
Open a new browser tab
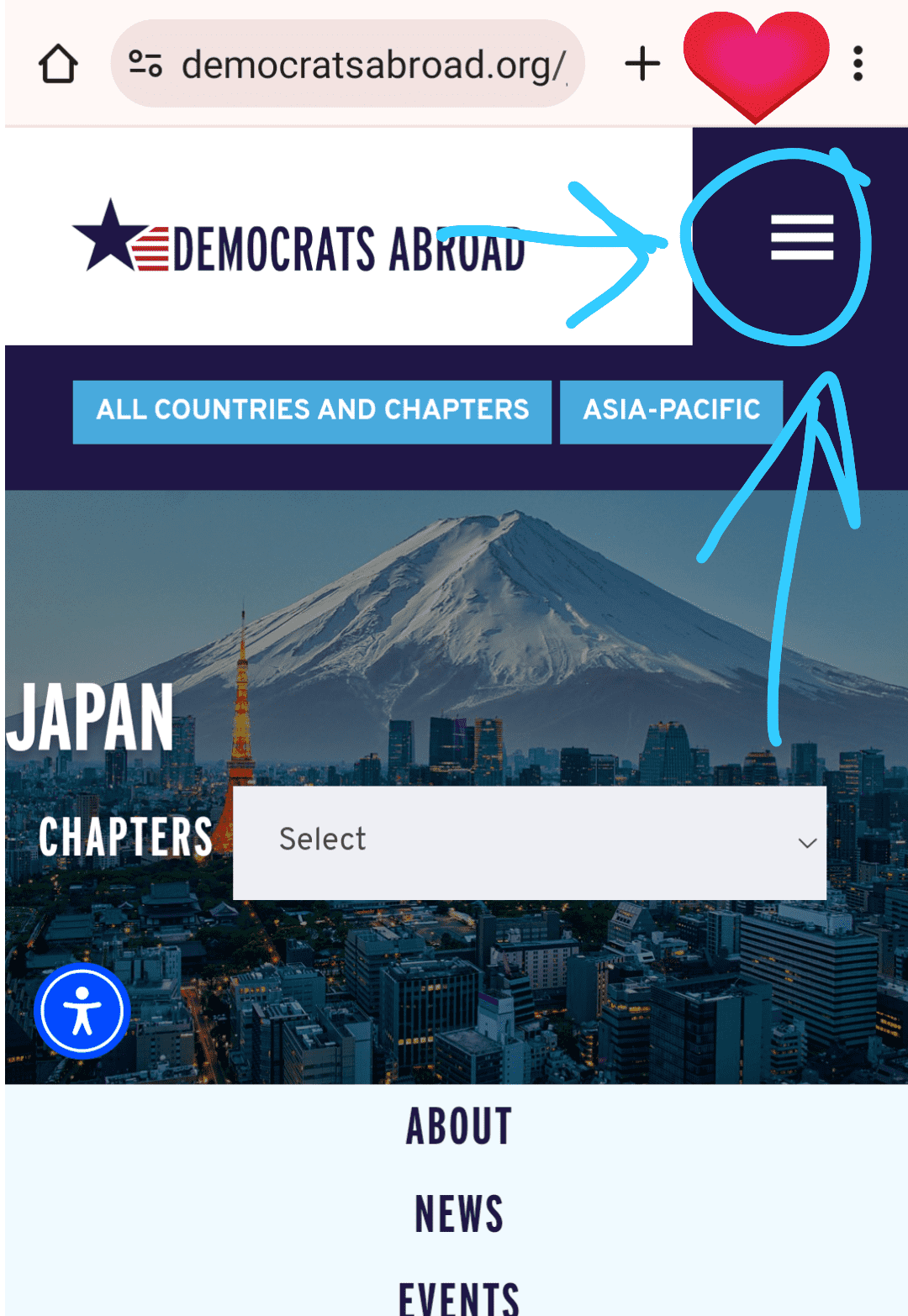[x=642, y=64]
